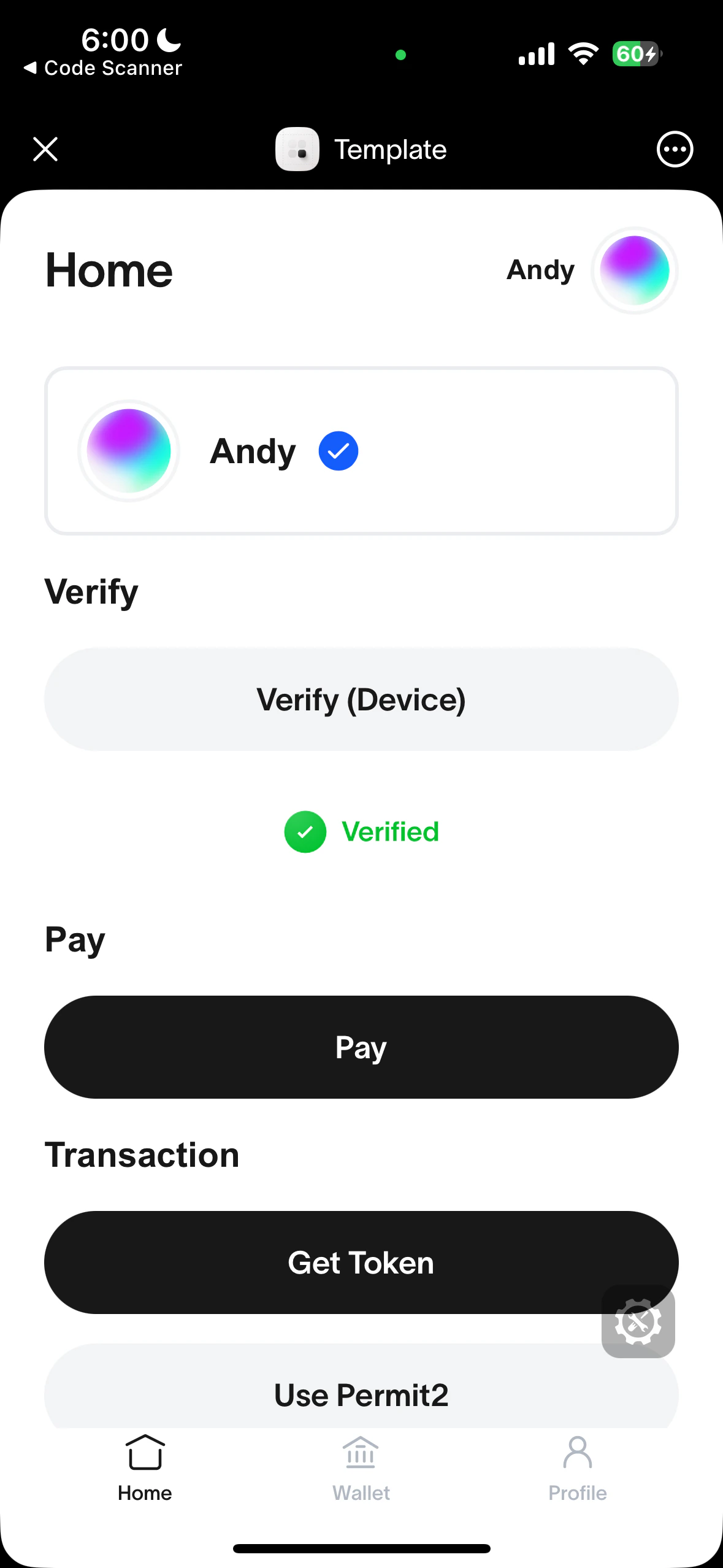Viewport: 723px width, 1568px height.
Task: Open the three-dot options menu
Action: [675, 149]
